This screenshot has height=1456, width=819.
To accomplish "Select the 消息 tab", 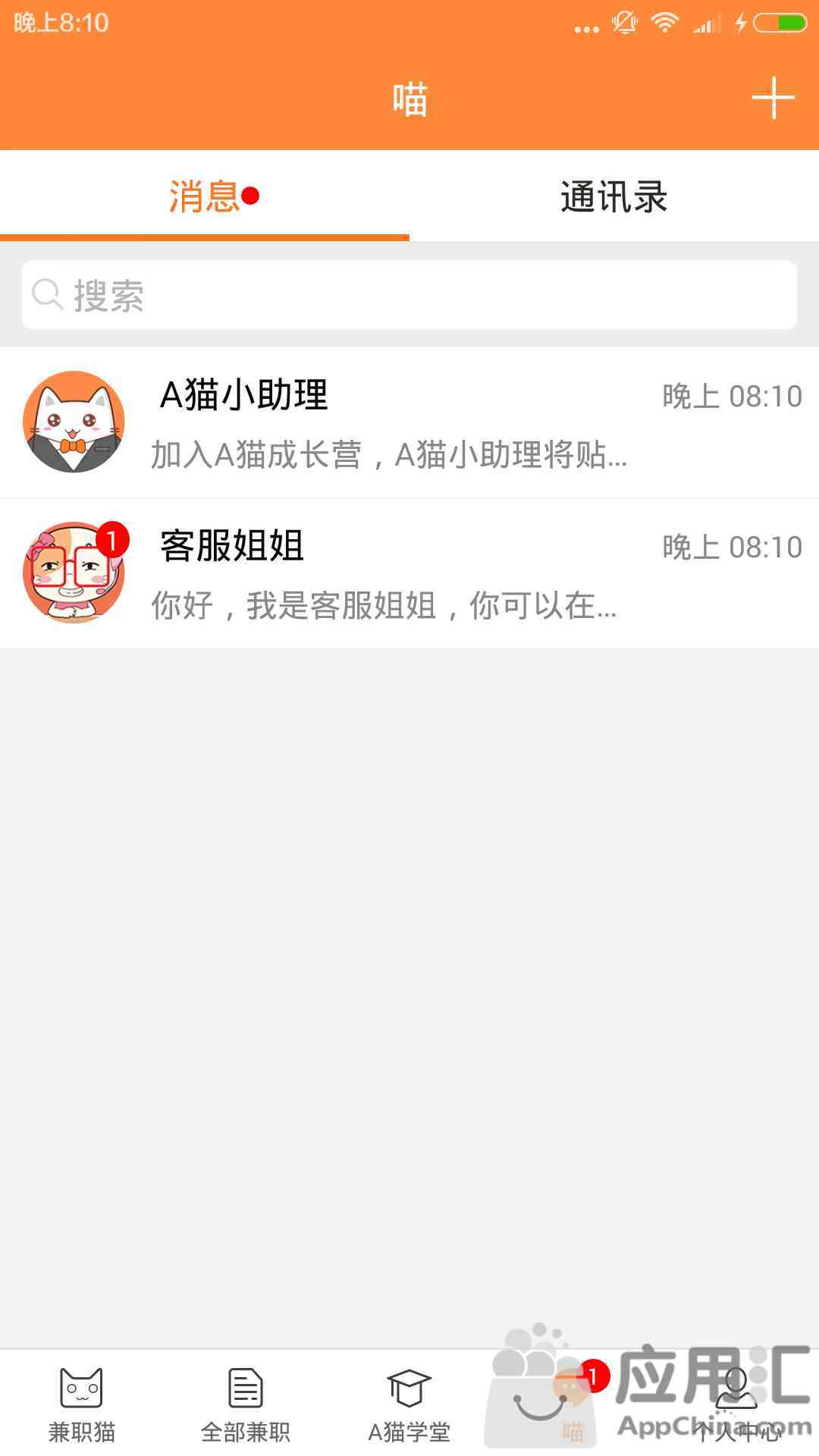I will click(205, 197).
